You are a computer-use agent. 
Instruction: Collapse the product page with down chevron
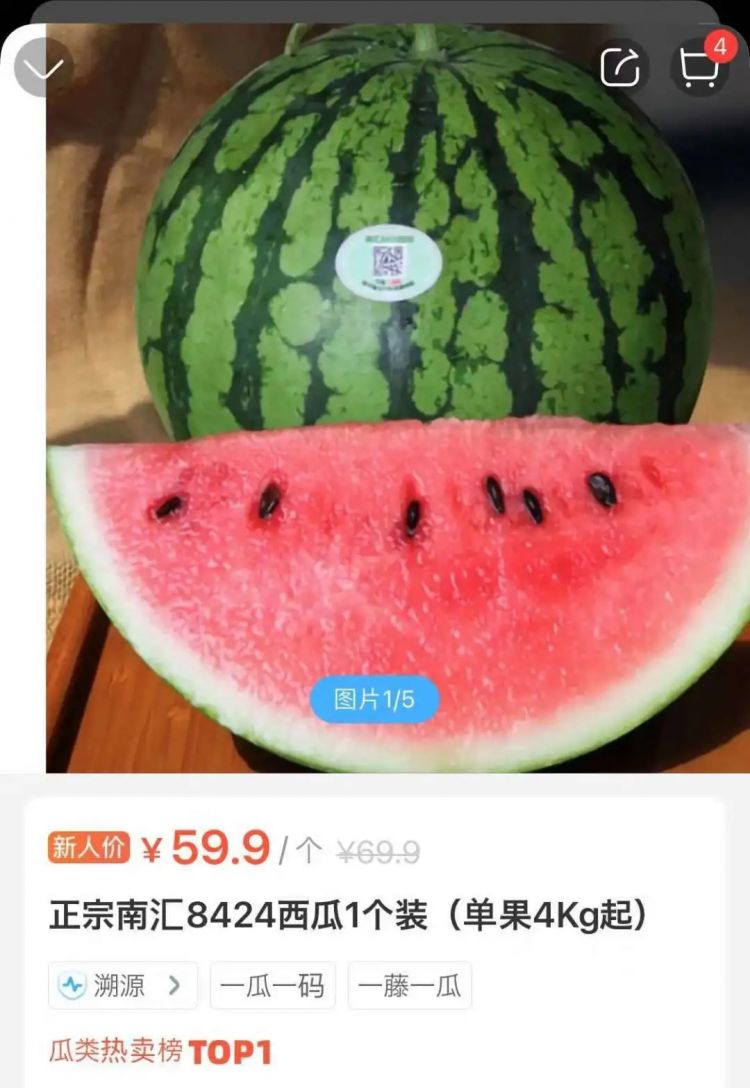click(x=43, y=67)
